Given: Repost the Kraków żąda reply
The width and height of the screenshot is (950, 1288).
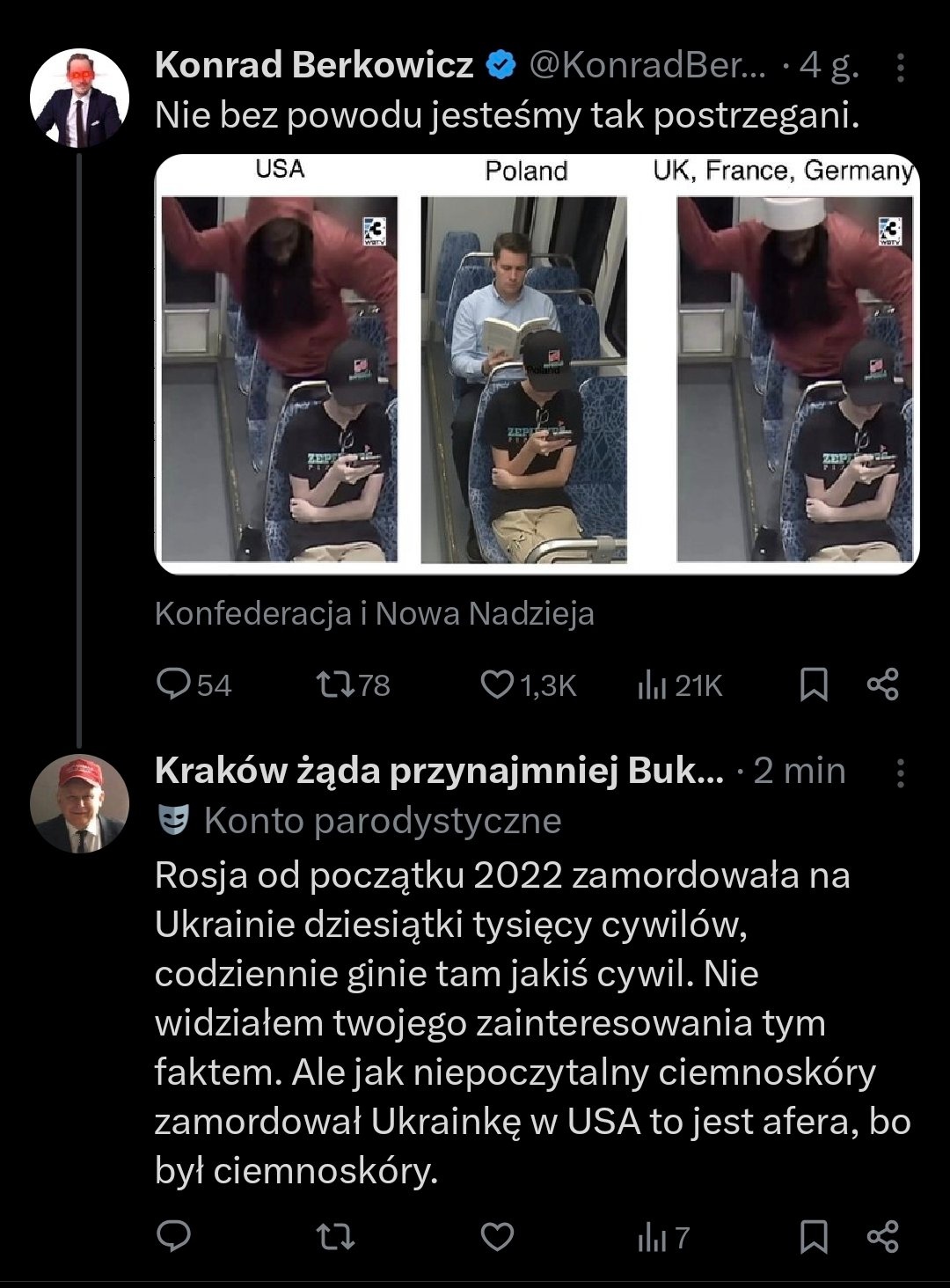Looking at the screenshot, I should (x=334, y=1237).
